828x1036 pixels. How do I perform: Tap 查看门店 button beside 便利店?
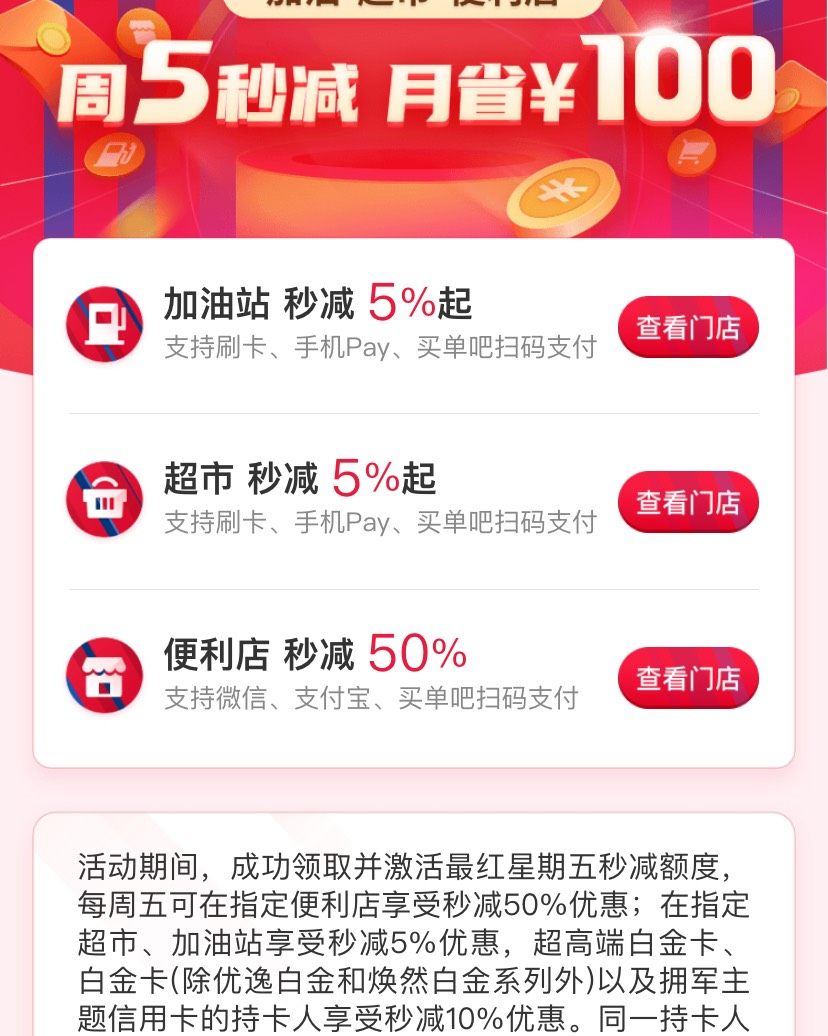688,677
